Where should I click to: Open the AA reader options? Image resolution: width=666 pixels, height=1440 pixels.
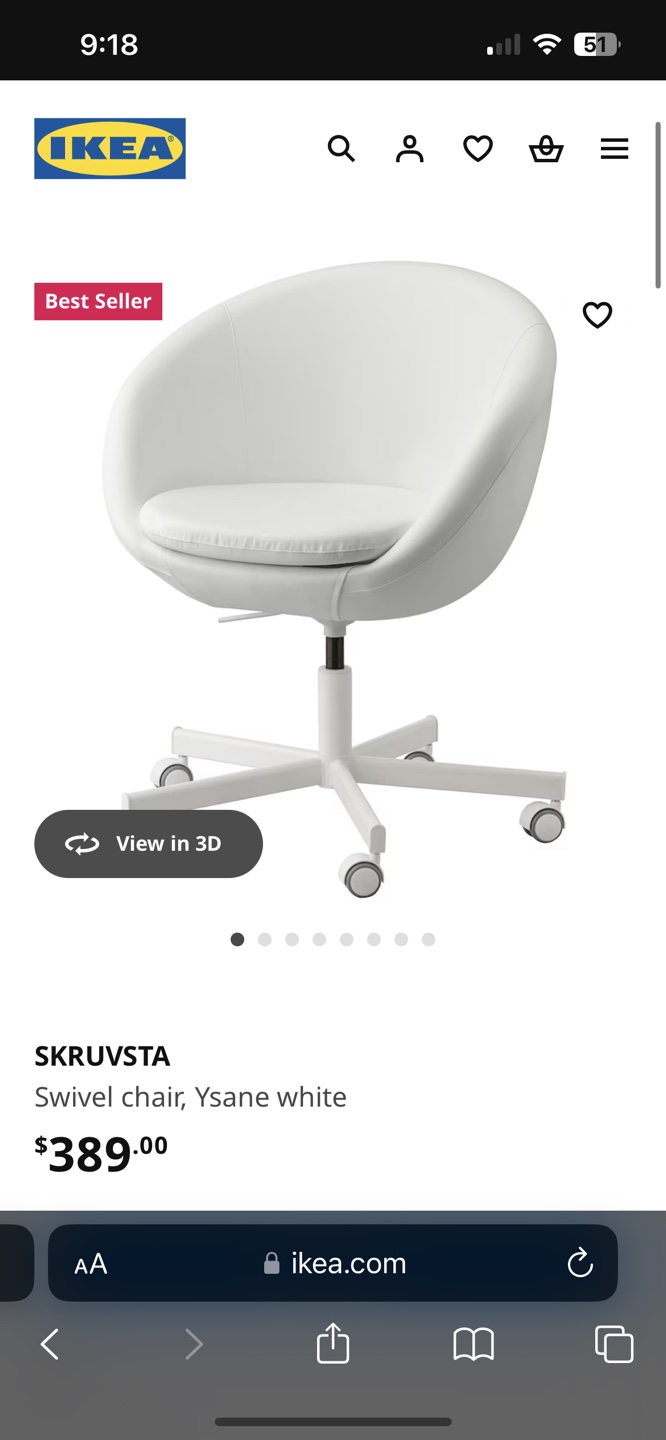click(91, 1264)
